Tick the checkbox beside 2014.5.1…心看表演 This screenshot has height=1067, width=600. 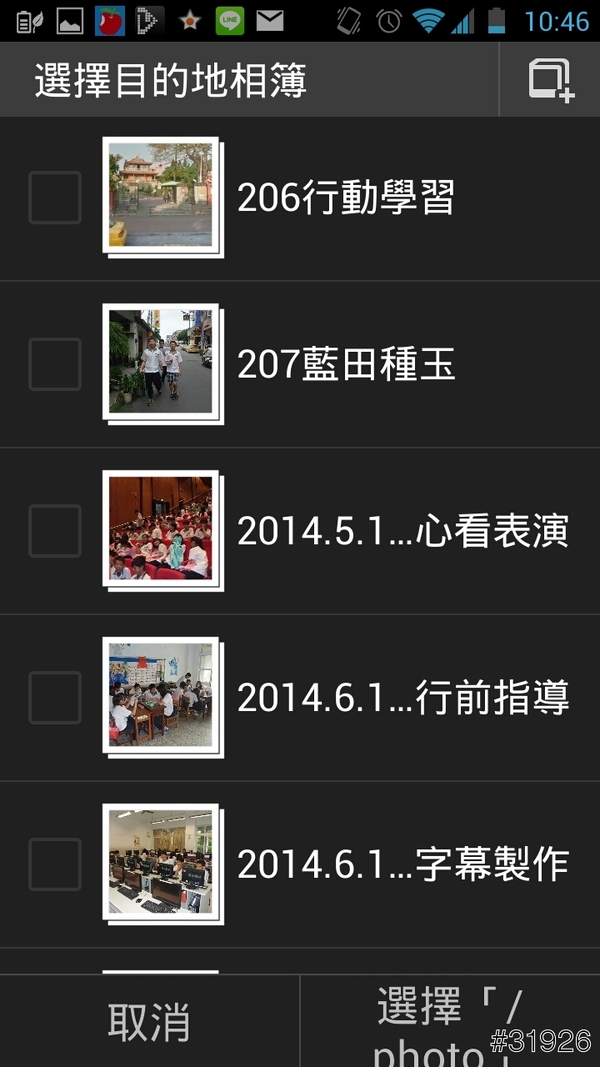pos(55,531)
